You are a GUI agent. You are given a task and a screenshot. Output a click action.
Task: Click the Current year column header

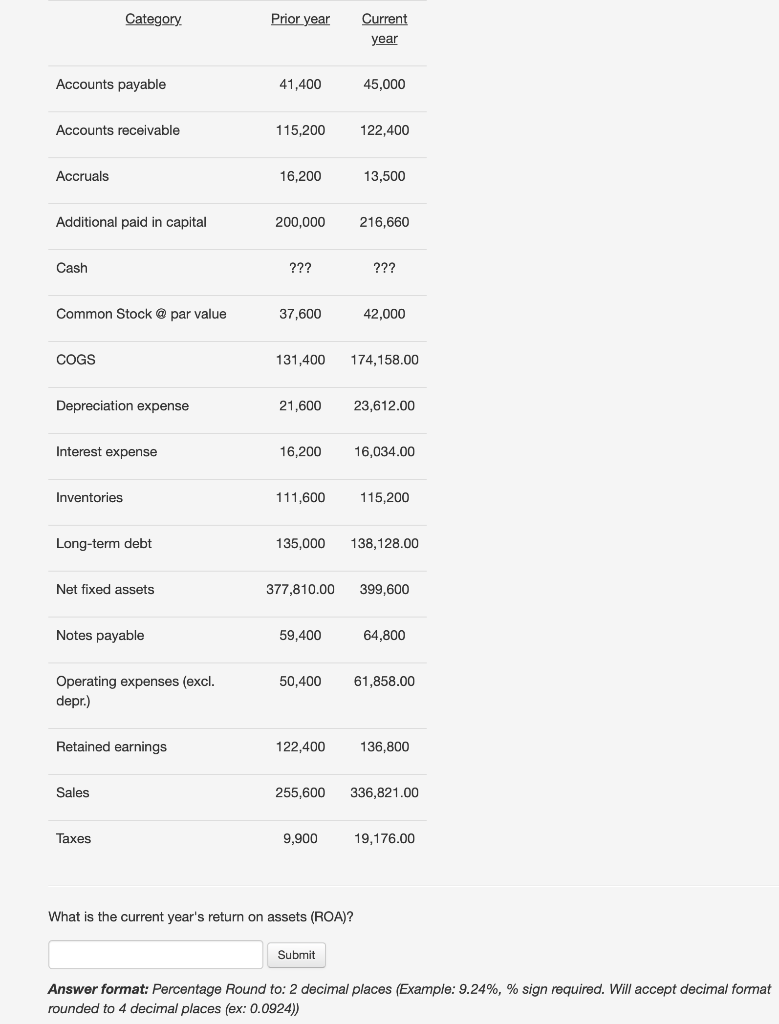(384, 28)
